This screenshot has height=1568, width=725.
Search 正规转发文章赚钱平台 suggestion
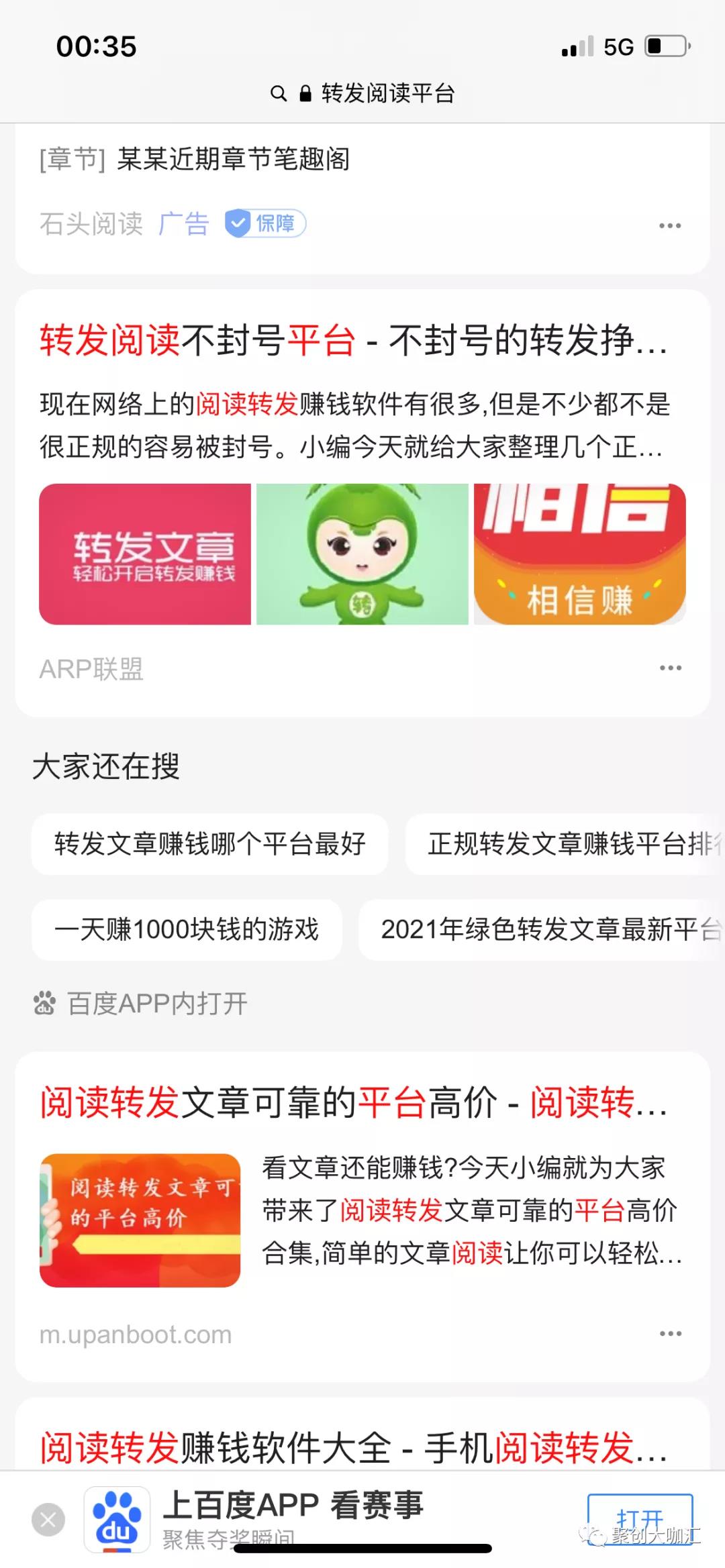[564, 844]
